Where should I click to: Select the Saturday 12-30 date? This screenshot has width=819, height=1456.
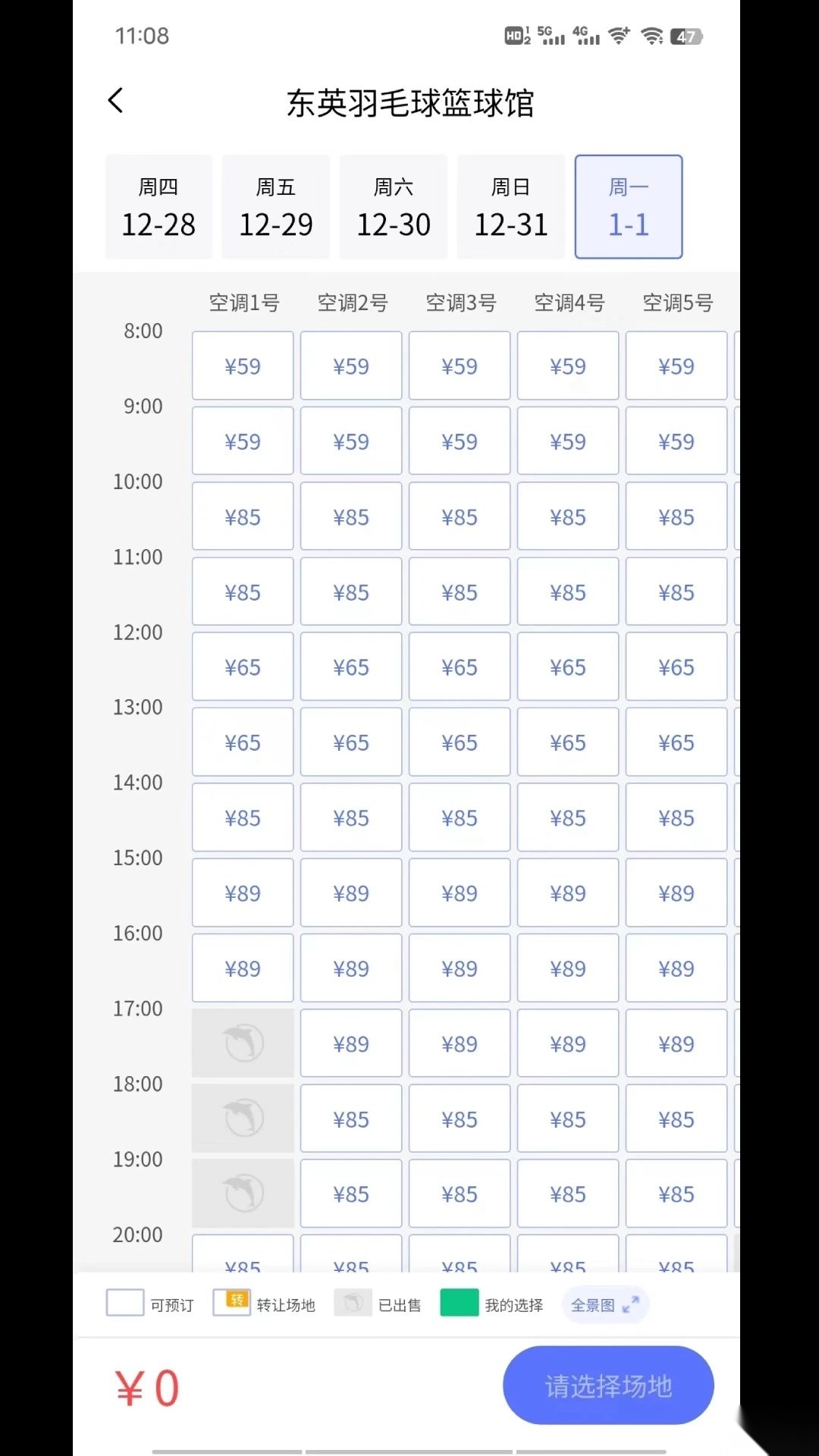[394, 207]
